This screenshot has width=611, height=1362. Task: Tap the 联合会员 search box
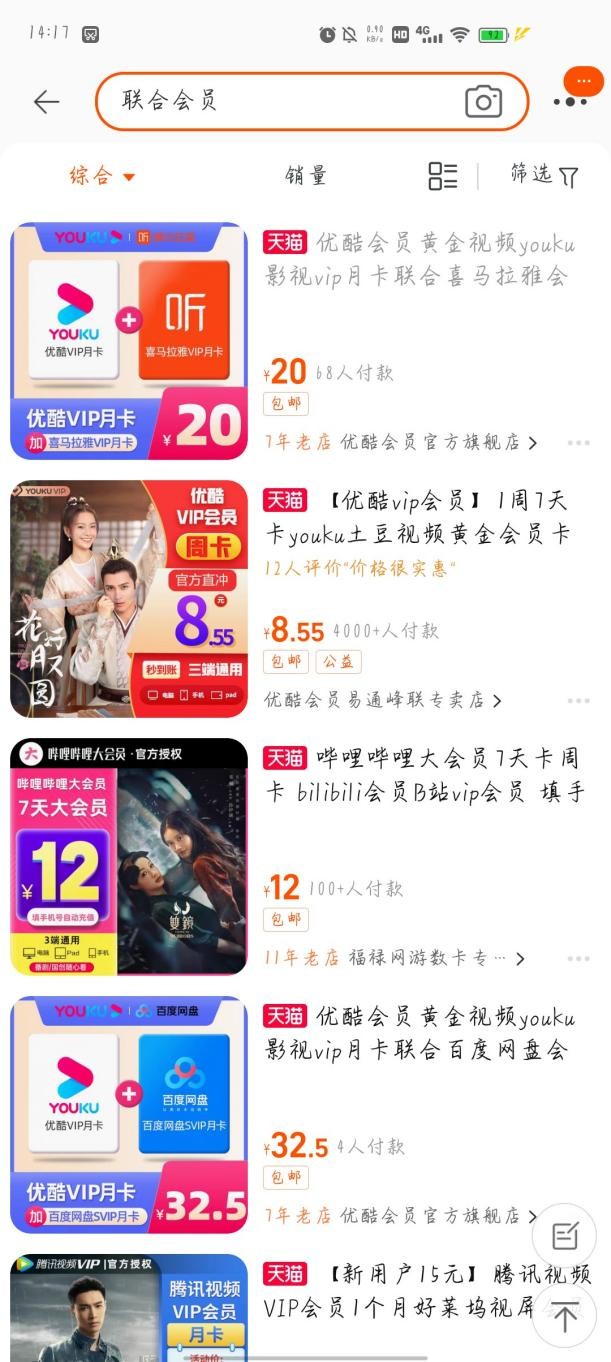[280, 101]
